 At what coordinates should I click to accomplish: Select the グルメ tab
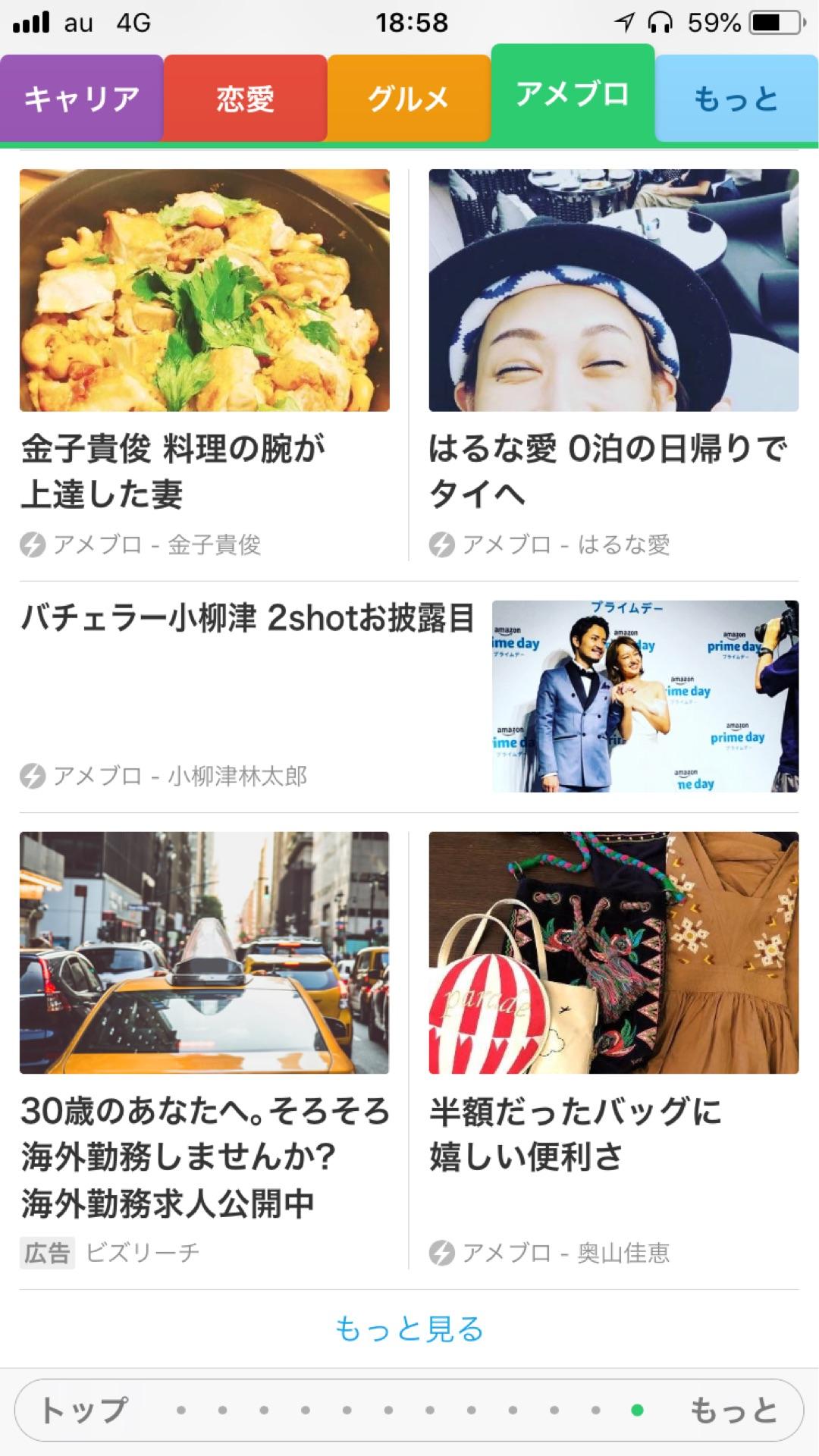408,97
